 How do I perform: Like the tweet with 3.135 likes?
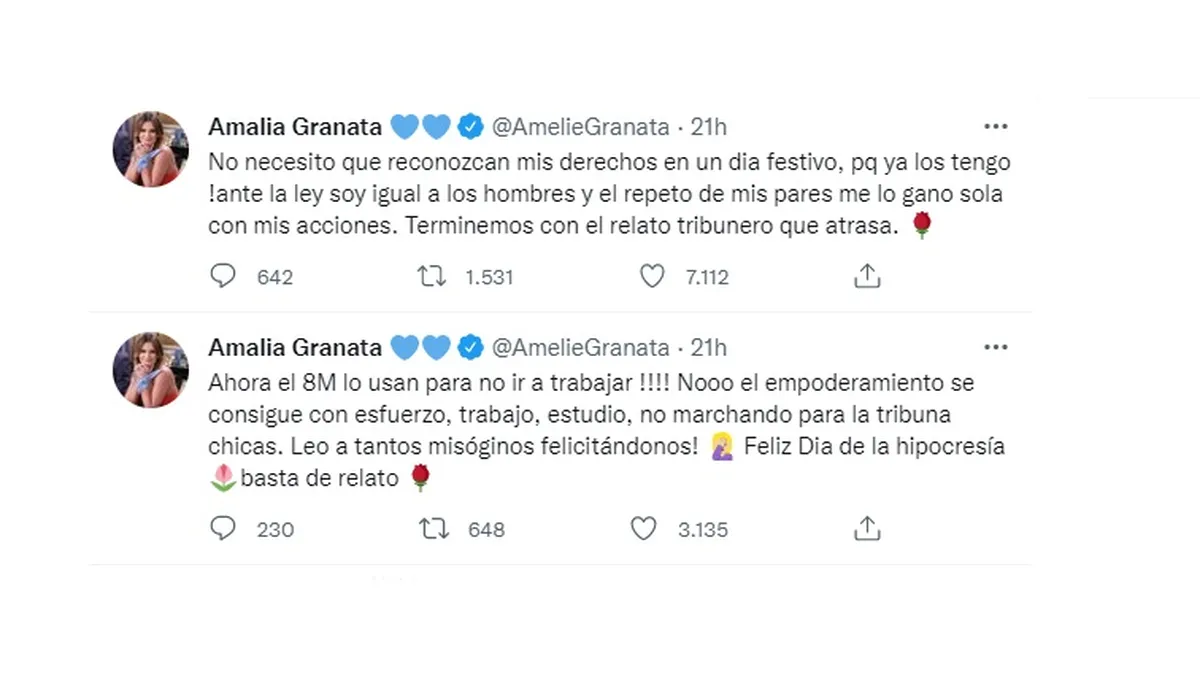[643, 529]
